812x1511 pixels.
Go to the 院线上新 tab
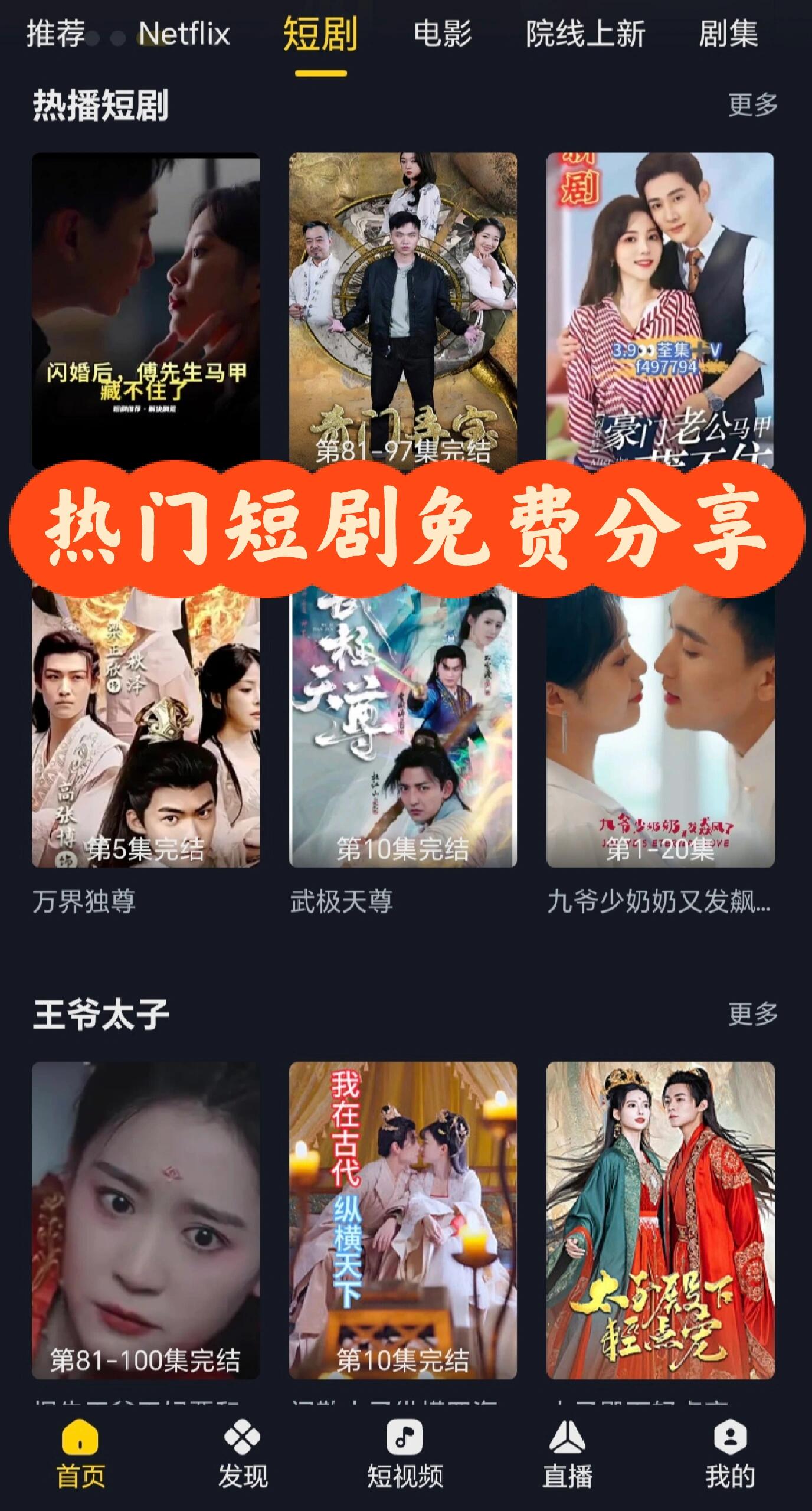pos(585,34)
